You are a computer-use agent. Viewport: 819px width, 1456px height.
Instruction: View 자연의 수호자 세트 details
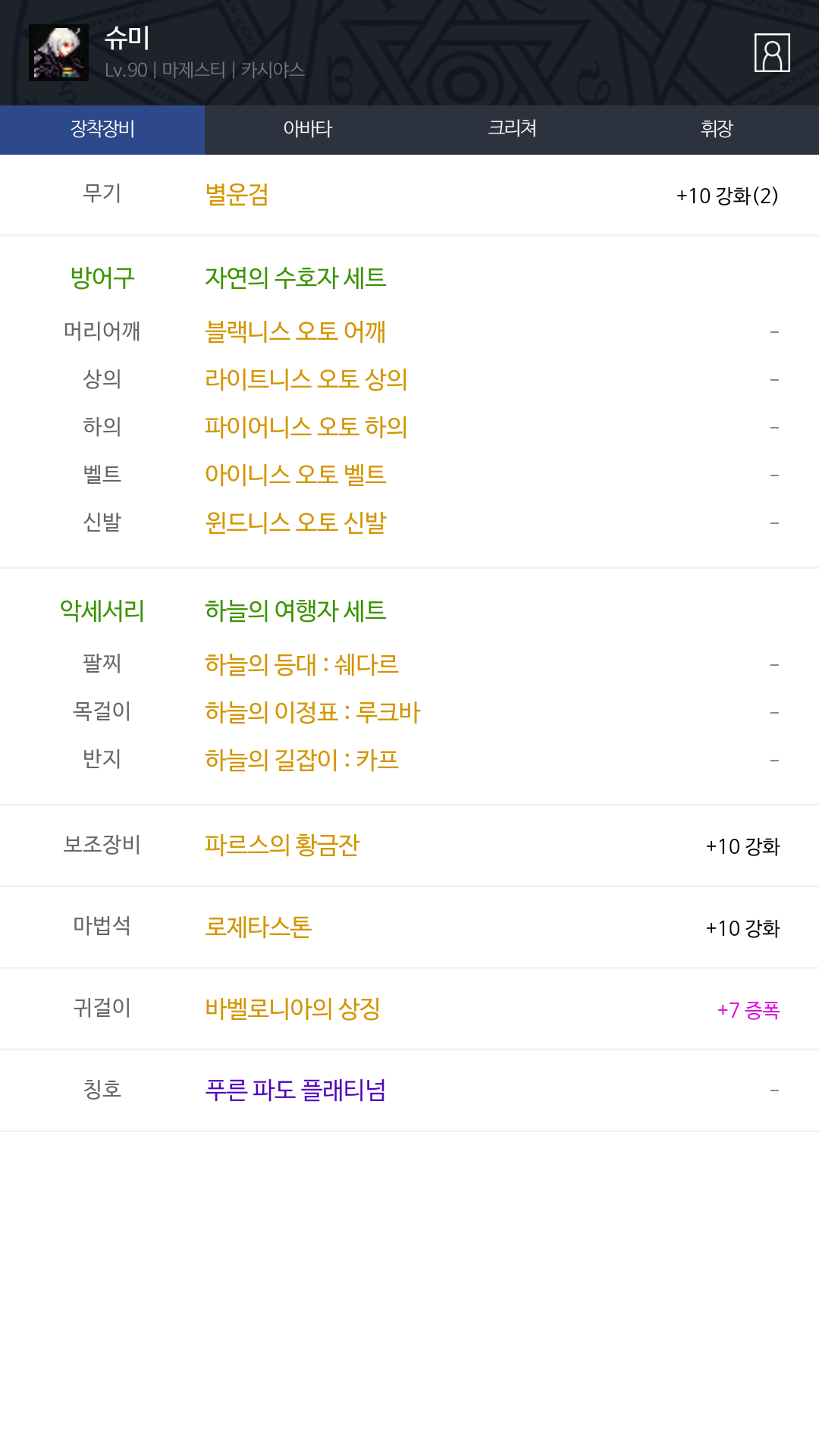point(296,278)
